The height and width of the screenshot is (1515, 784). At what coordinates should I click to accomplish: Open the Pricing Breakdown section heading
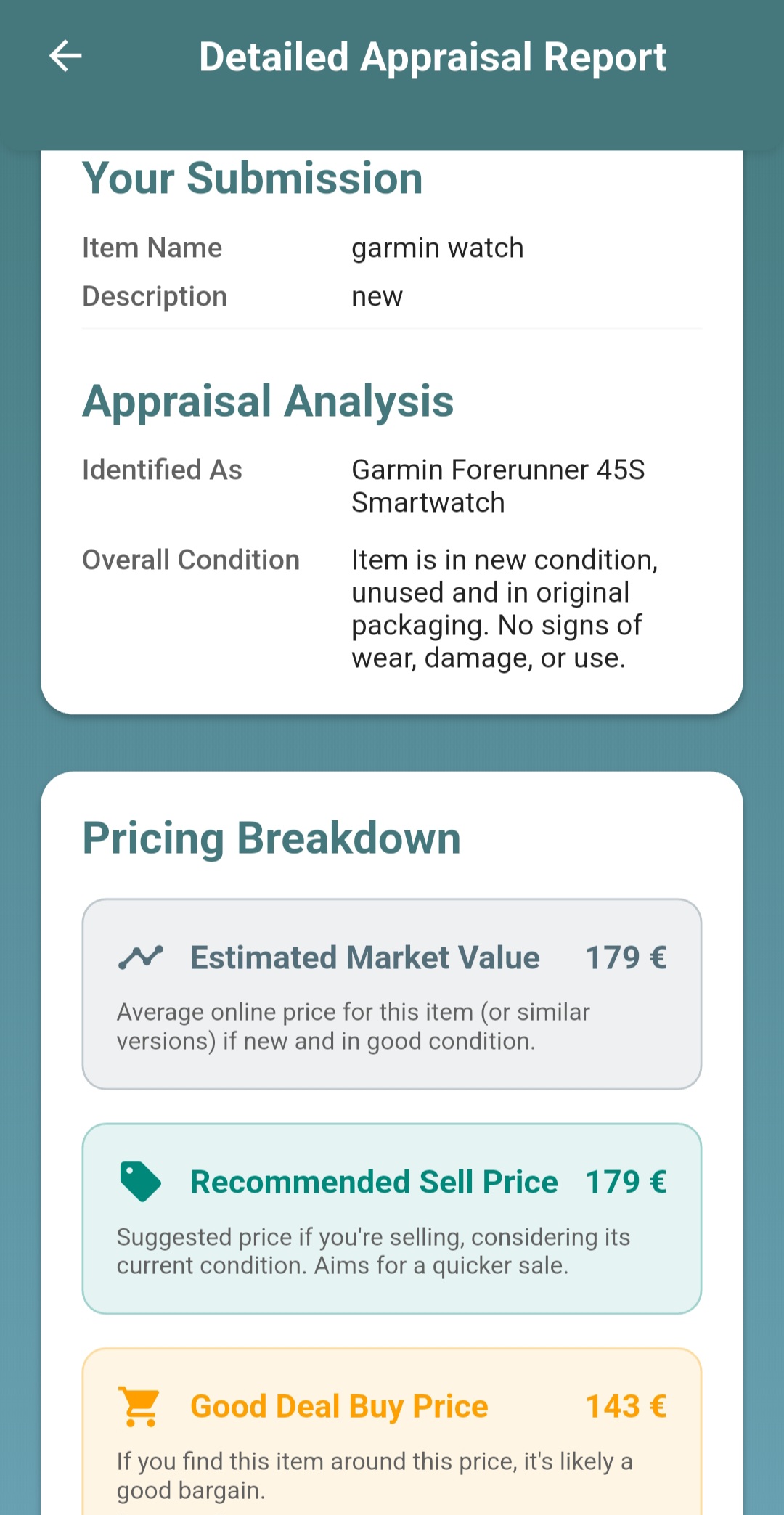click(272, 836)
